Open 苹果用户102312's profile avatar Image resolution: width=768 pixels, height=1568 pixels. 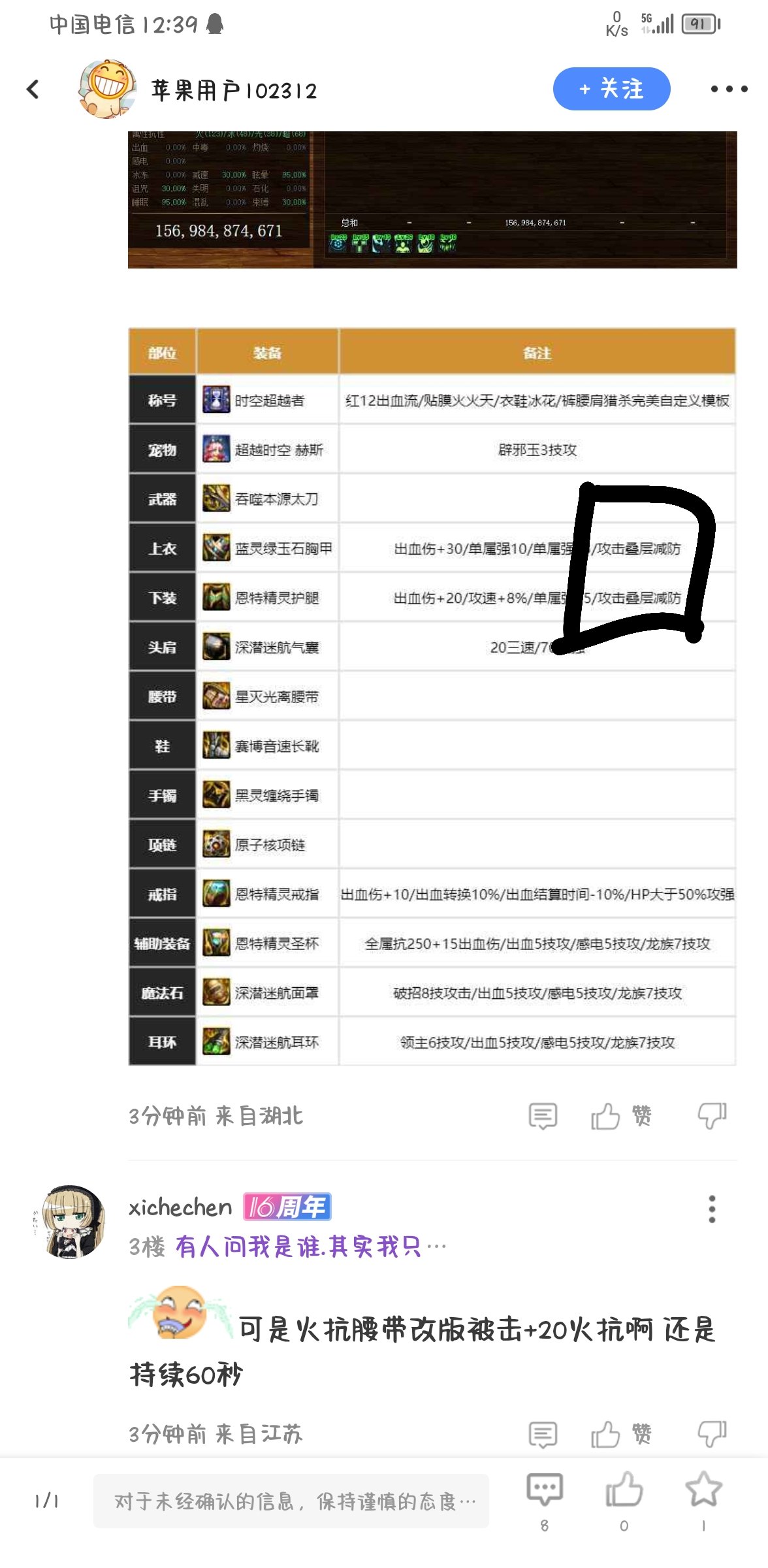point(106,89)
